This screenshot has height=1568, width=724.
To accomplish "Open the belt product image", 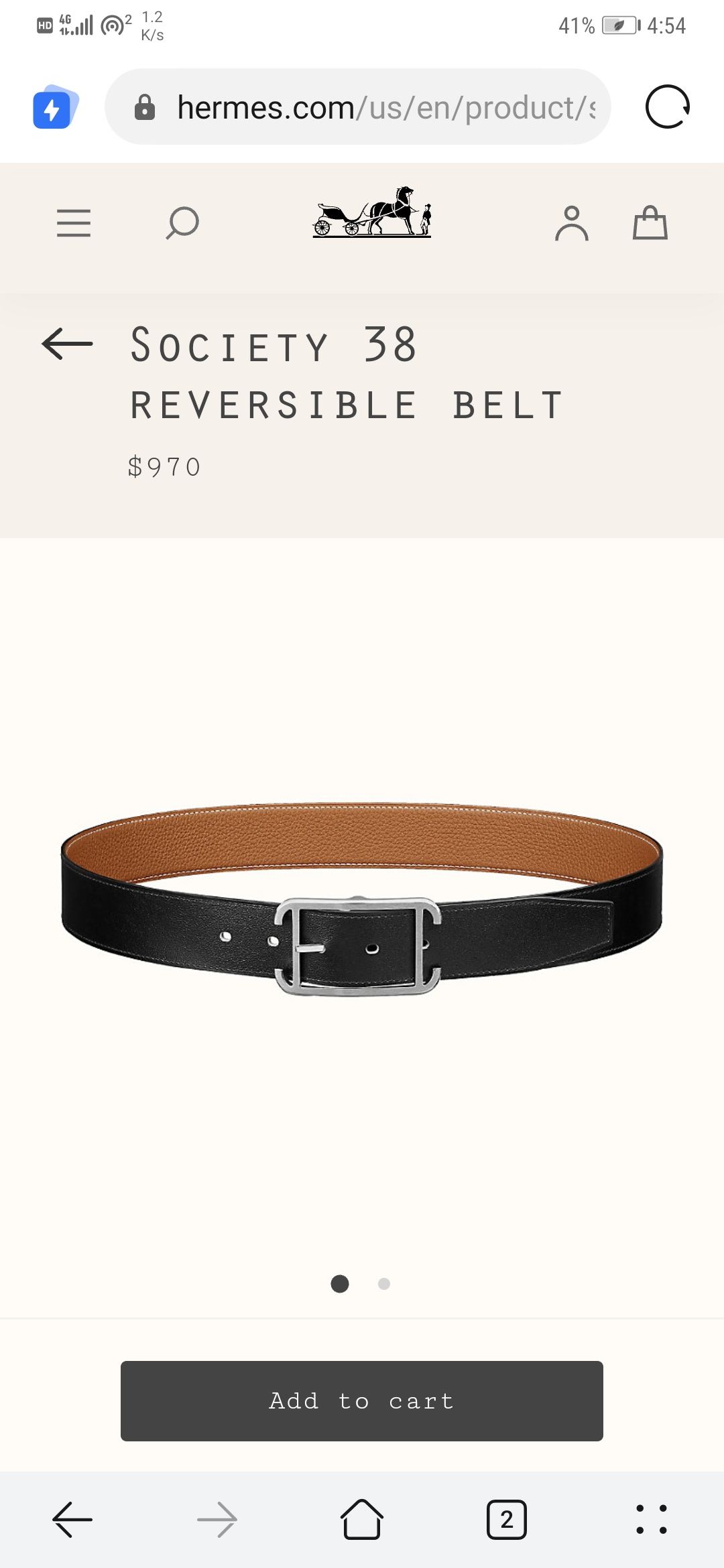I will coord(362,898).
